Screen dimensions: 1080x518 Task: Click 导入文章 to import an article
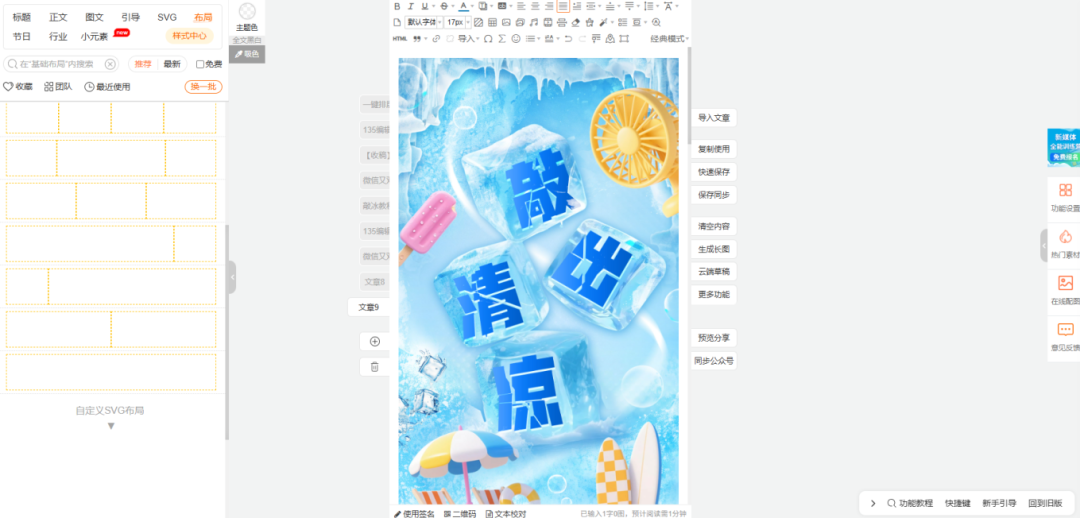pyautogui.click(x=714, y=118)
